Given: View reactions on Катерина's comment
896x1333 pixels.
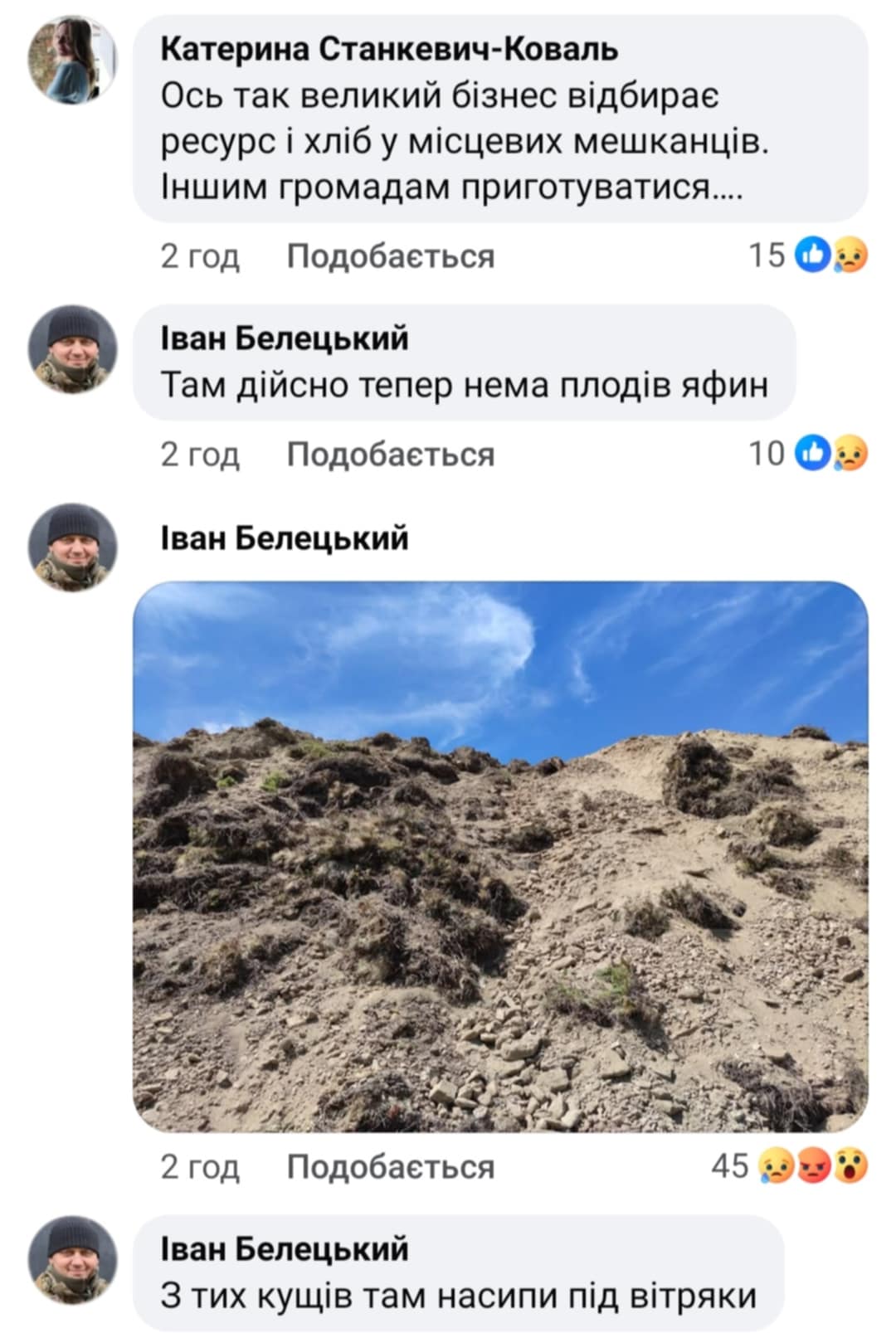Looking at the screenshot, I should click(809, 255).
